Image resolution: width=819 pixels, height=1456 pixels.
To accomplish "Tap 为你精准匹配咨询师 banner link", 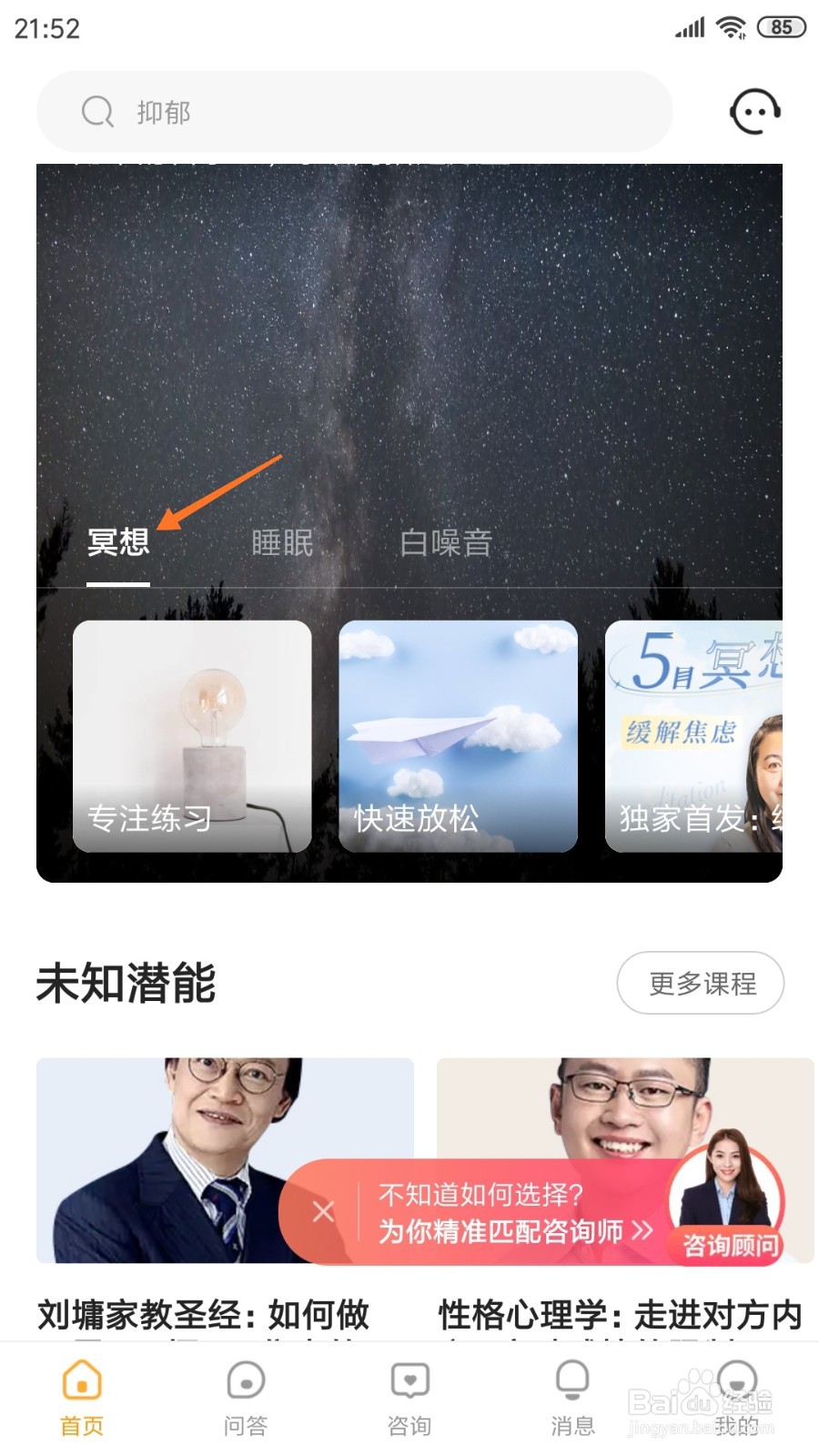I will 515,1231.
